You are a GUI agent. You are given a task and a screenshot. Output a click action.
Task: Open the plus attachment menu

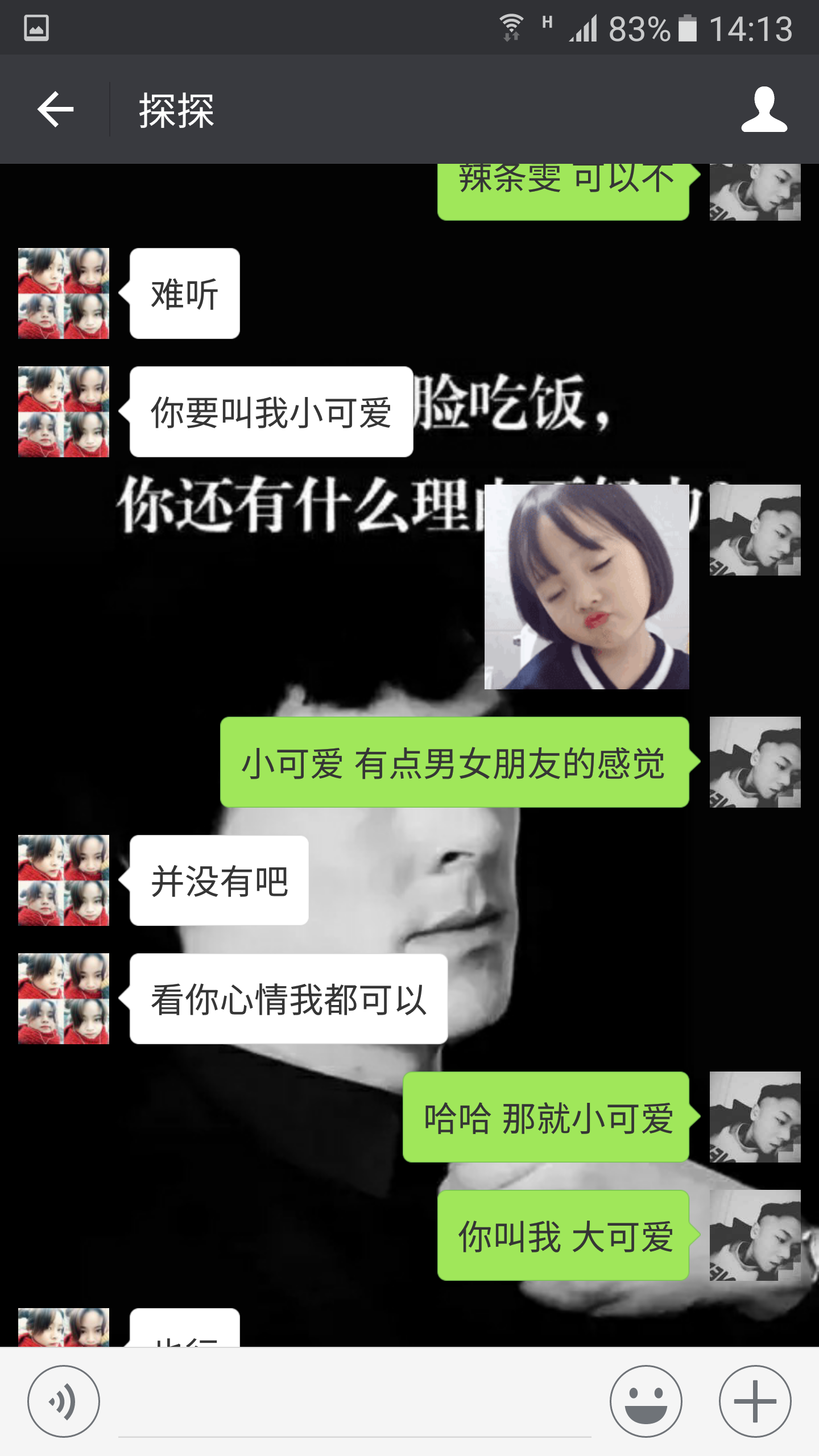tap(755, 1401)
